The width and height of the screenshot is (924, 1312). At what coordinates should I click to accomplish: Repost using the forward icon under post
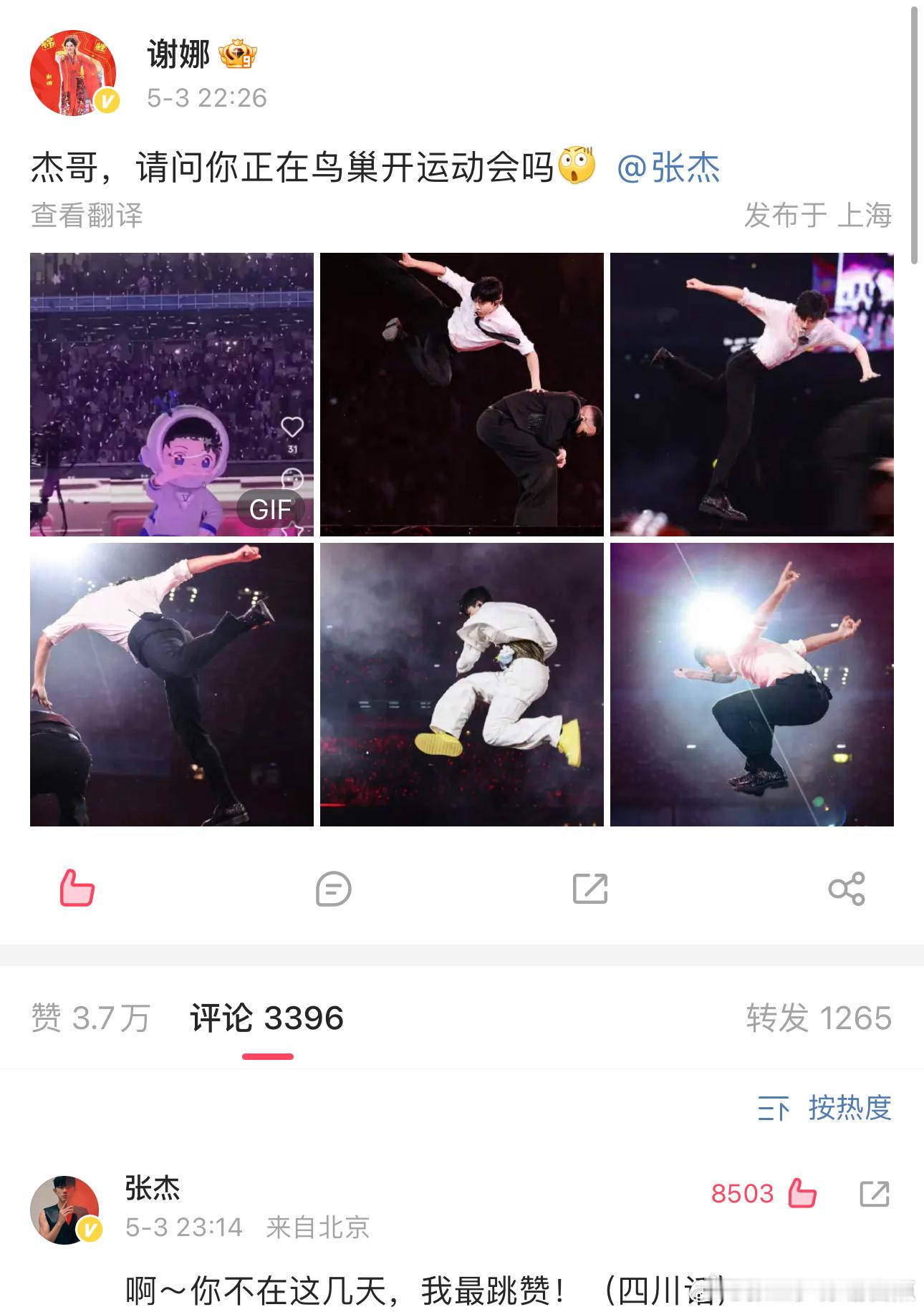click(590, 889)
